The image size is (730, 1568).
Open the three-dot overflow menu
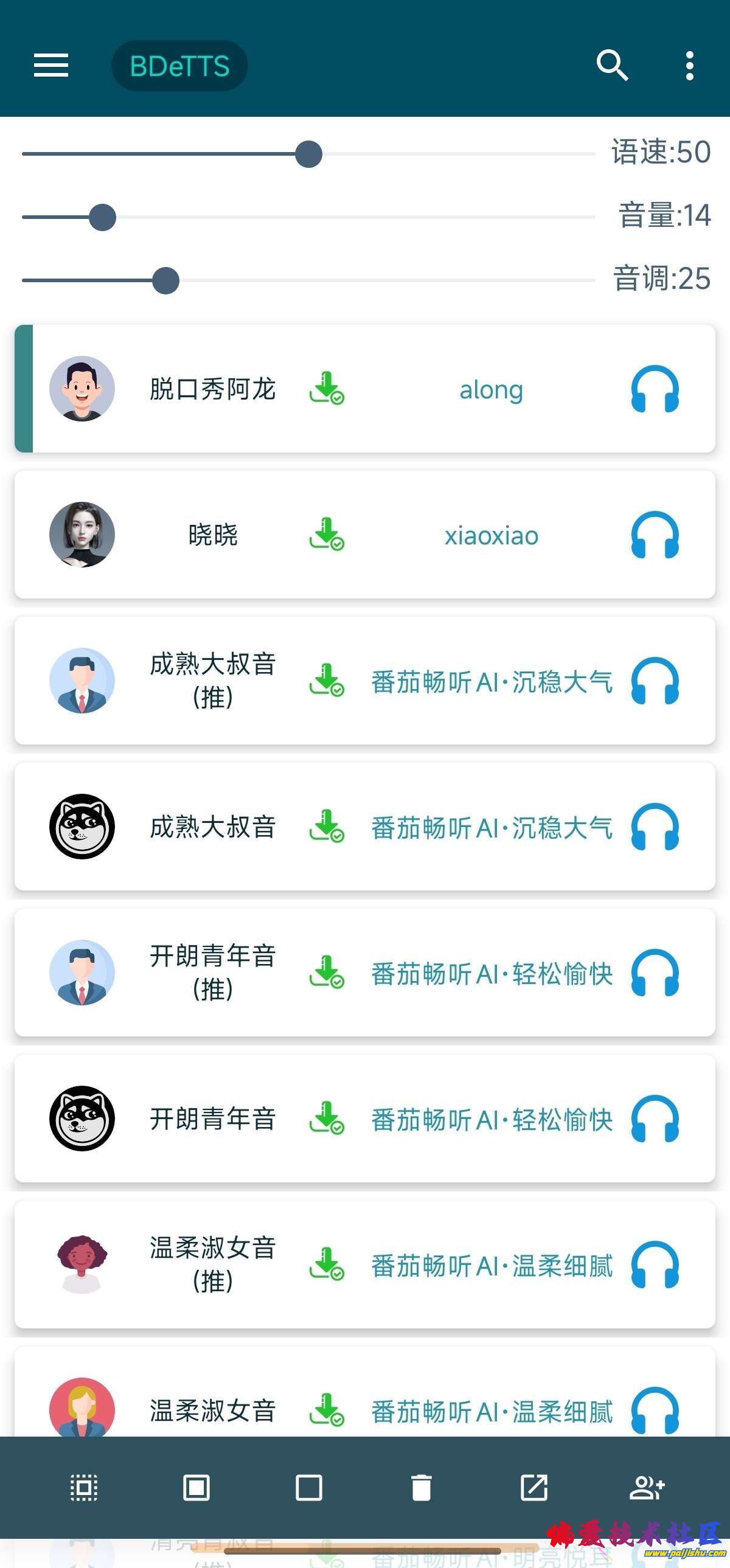(x=689, y=65)
